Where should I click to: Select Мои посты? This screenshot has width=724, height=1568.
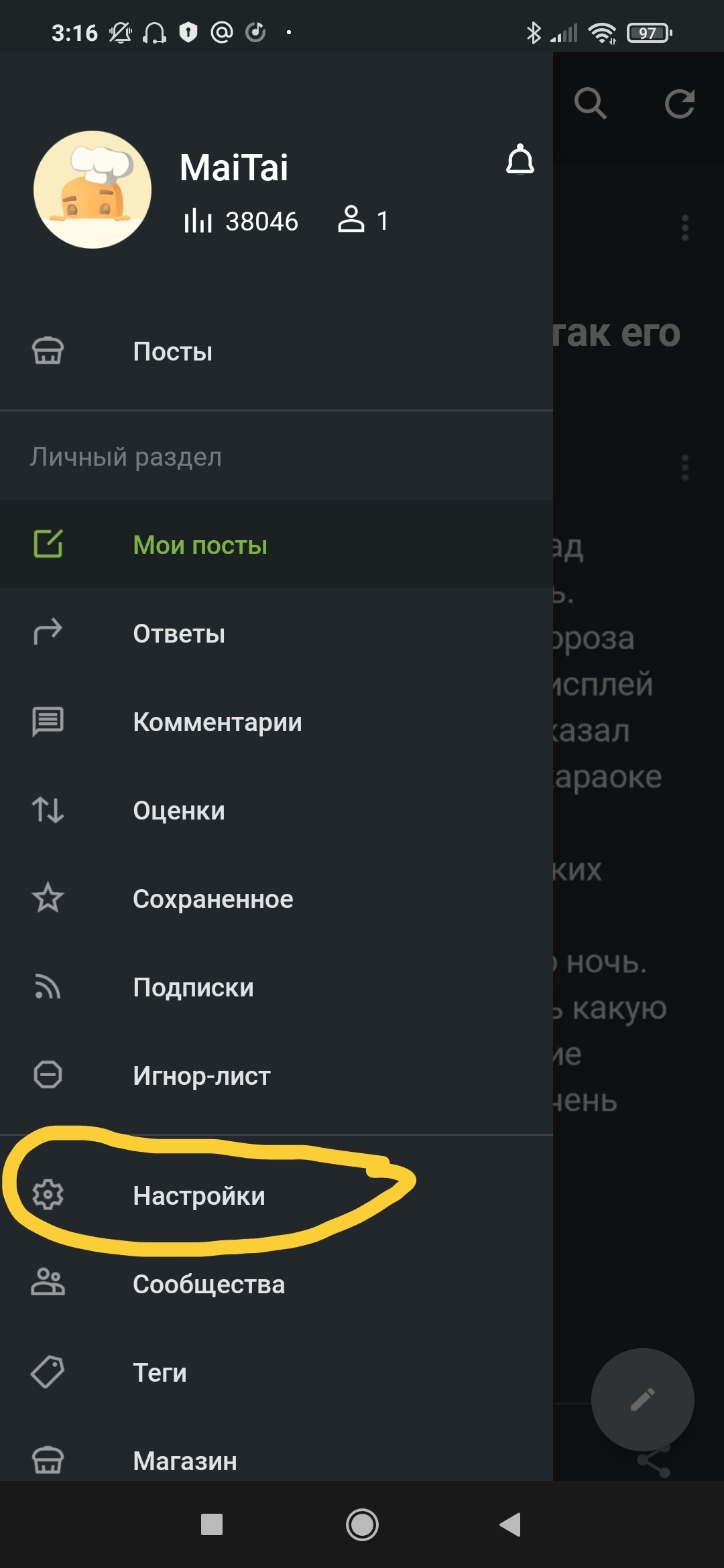[x=200, y=545]
